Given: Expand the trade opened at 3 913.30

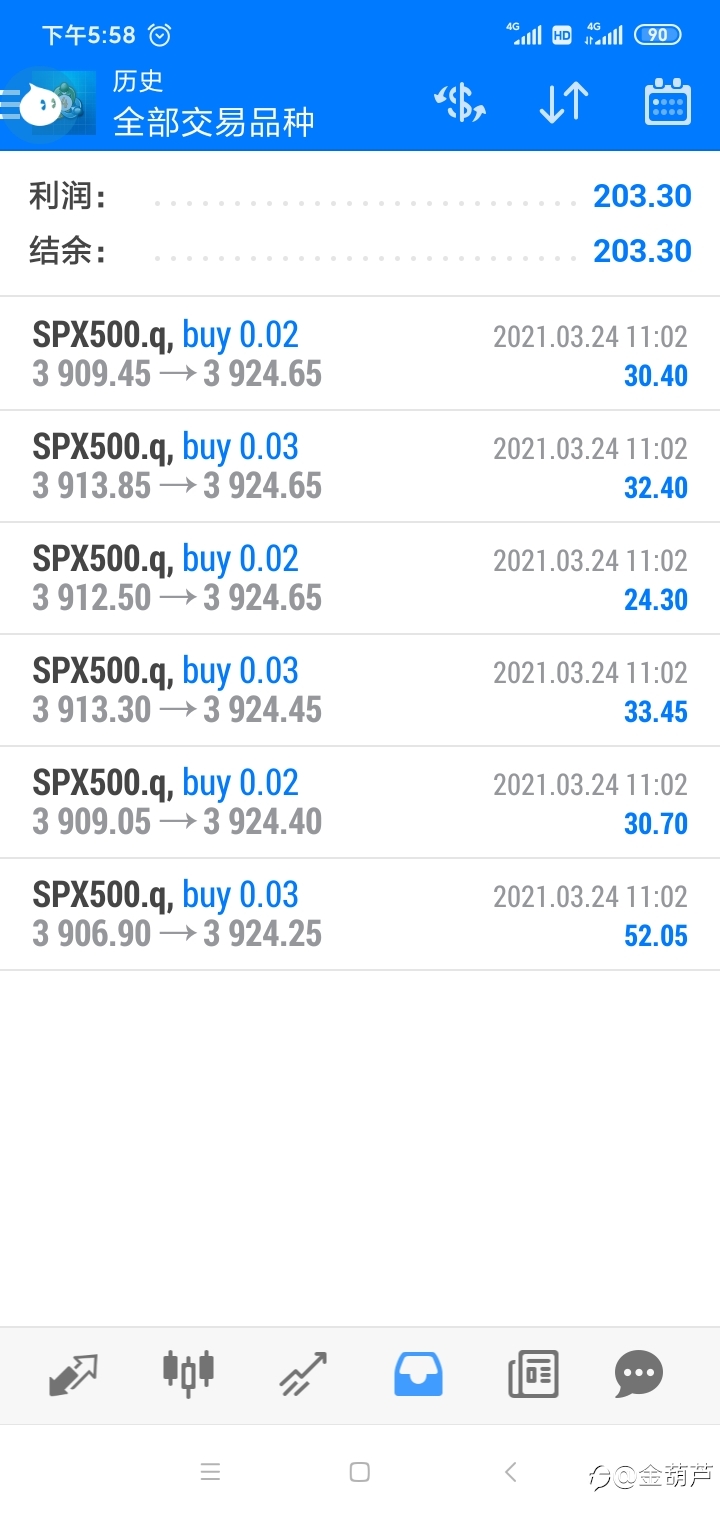Looking at the screenshot, I should [360, 690].
